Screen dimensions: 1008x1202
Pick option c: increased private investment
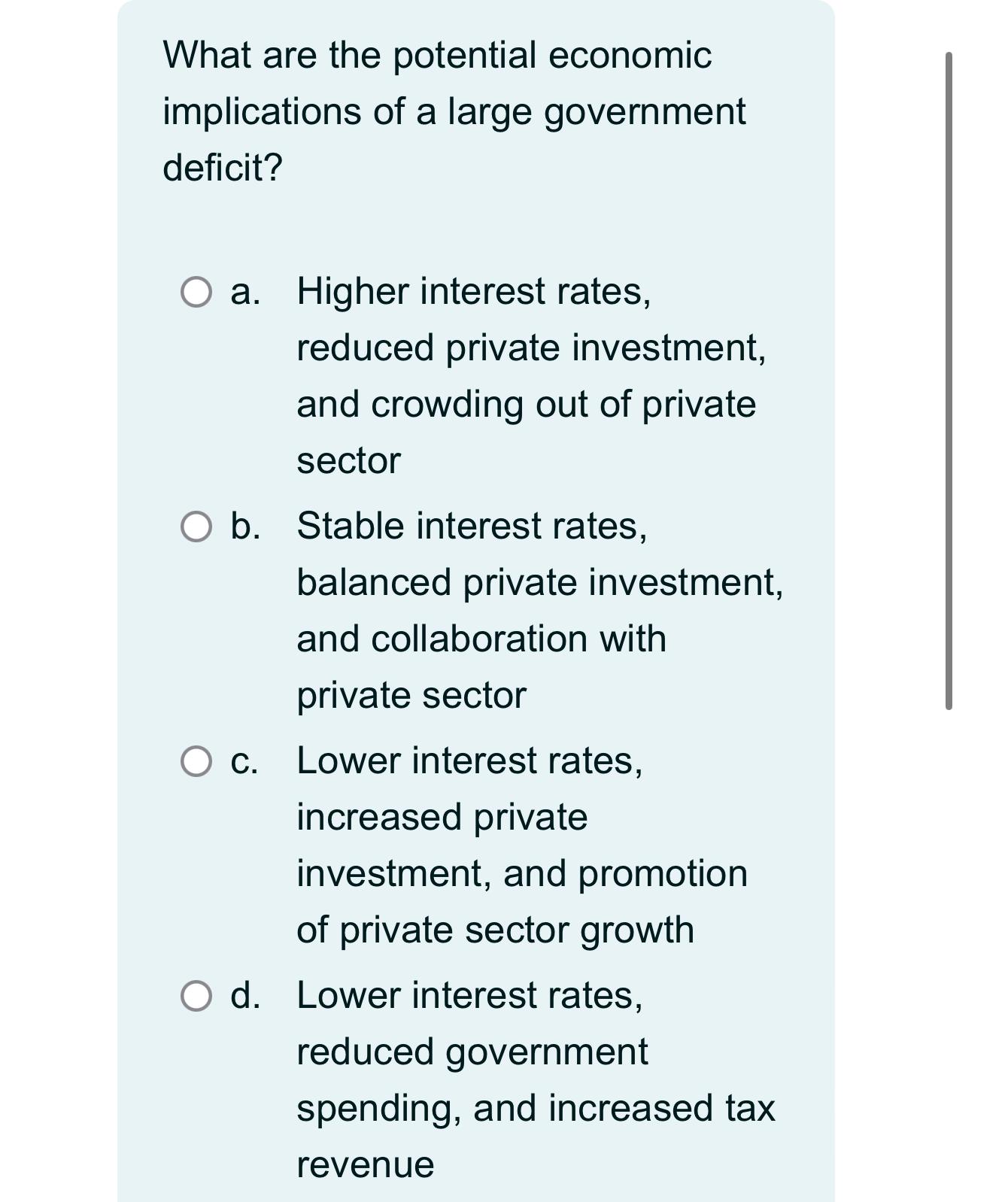(x=196, y=761)
